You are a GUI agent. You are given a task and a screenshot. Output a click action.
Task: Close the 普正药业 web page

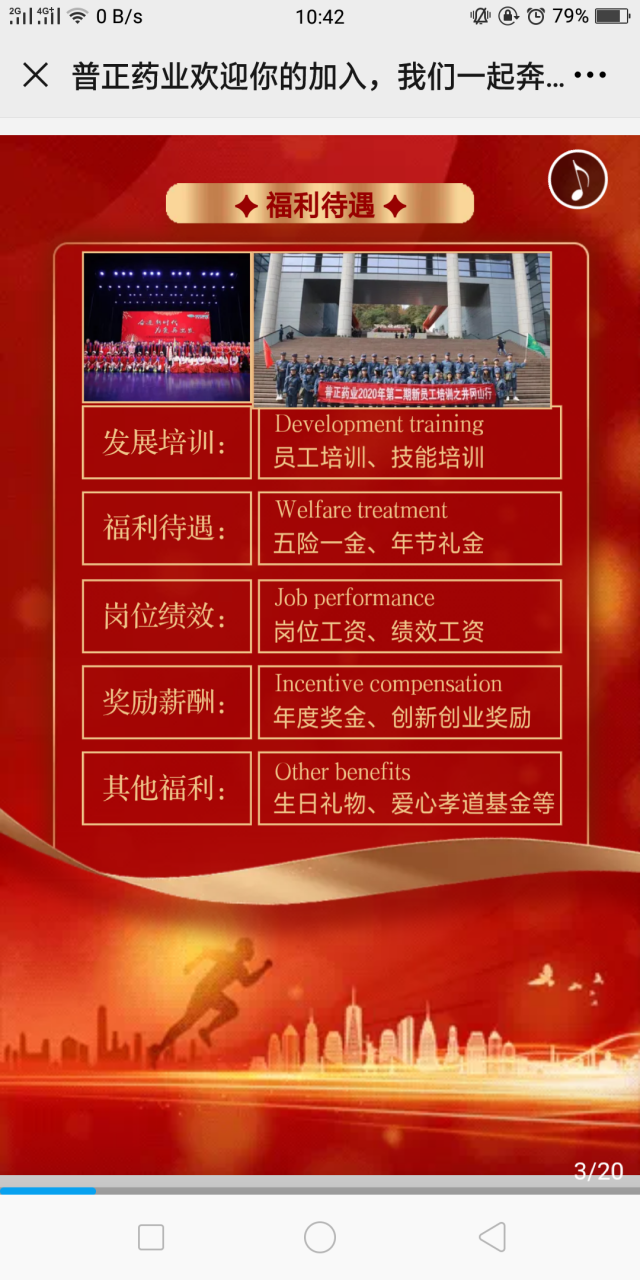pyautogui.click(x=35, y=75)
